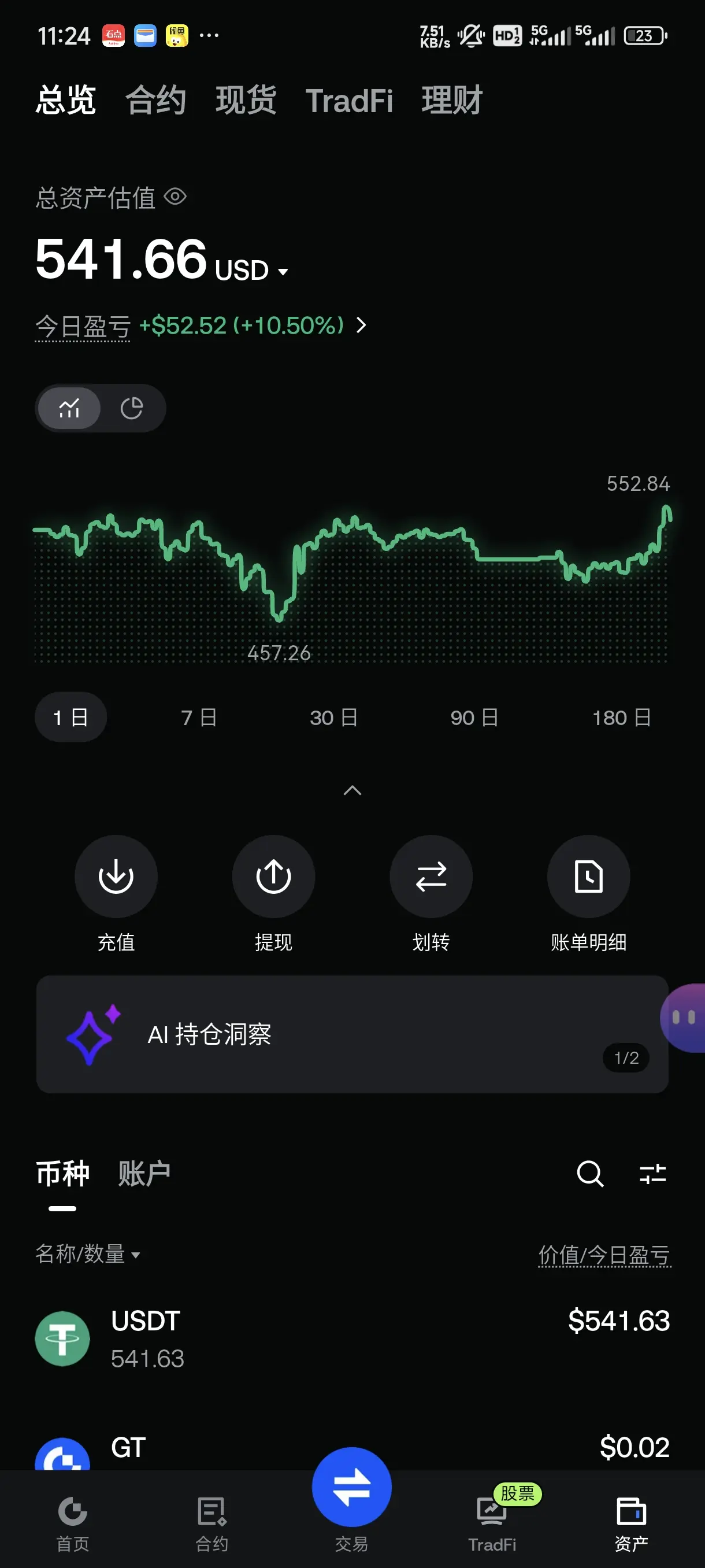Show the 180 日 chart range
The height and width of the screenshot is (1568, 705).
[622, 718]
